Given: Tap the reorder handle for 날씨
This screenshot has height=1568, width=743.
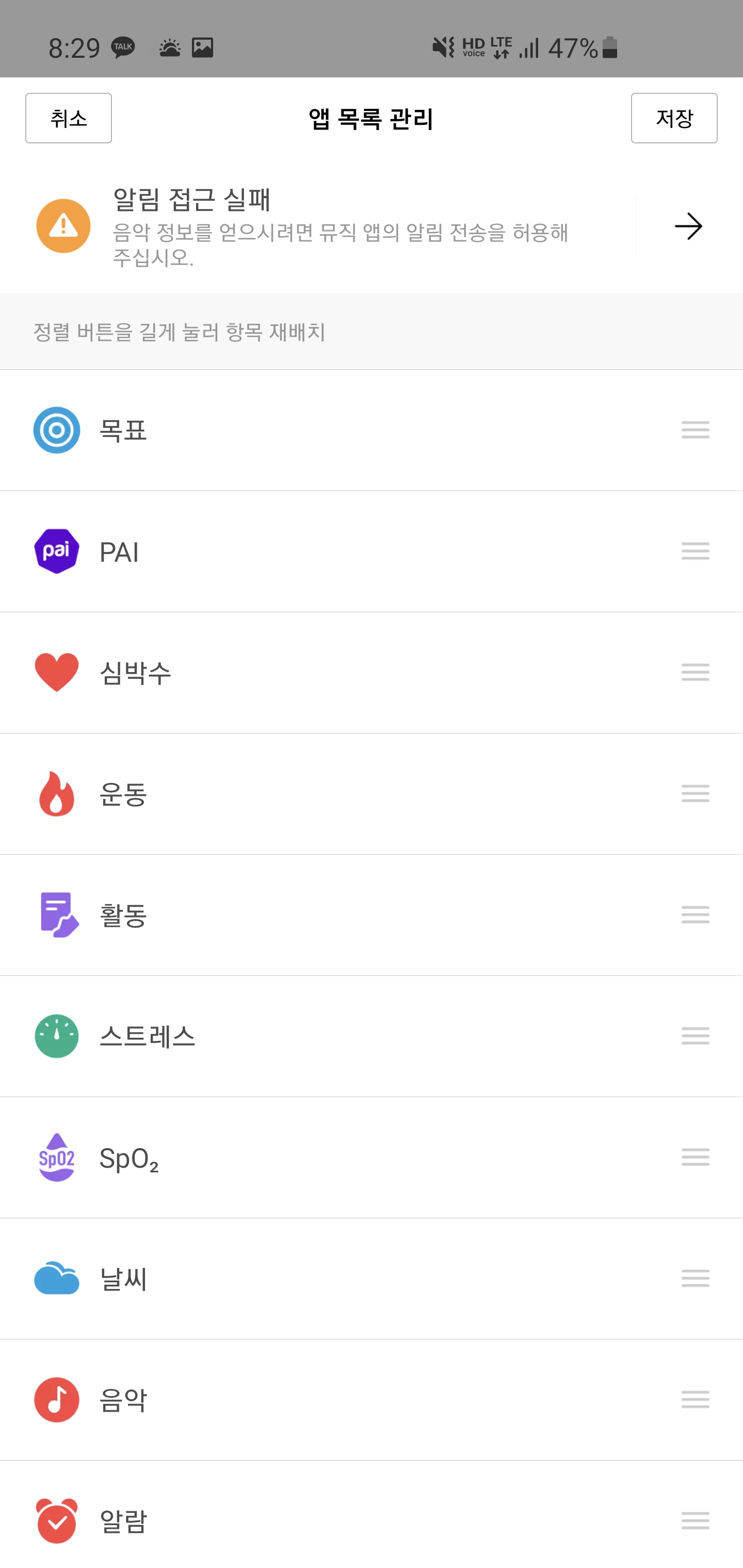Looking at the screenshot, I should coord(695,1278).
